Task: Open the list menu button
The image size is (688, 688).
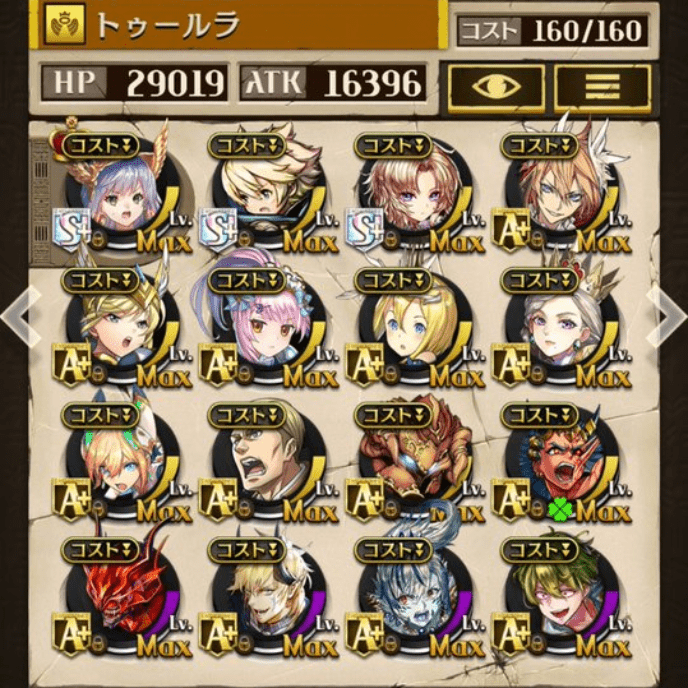Action: point(602,88)
